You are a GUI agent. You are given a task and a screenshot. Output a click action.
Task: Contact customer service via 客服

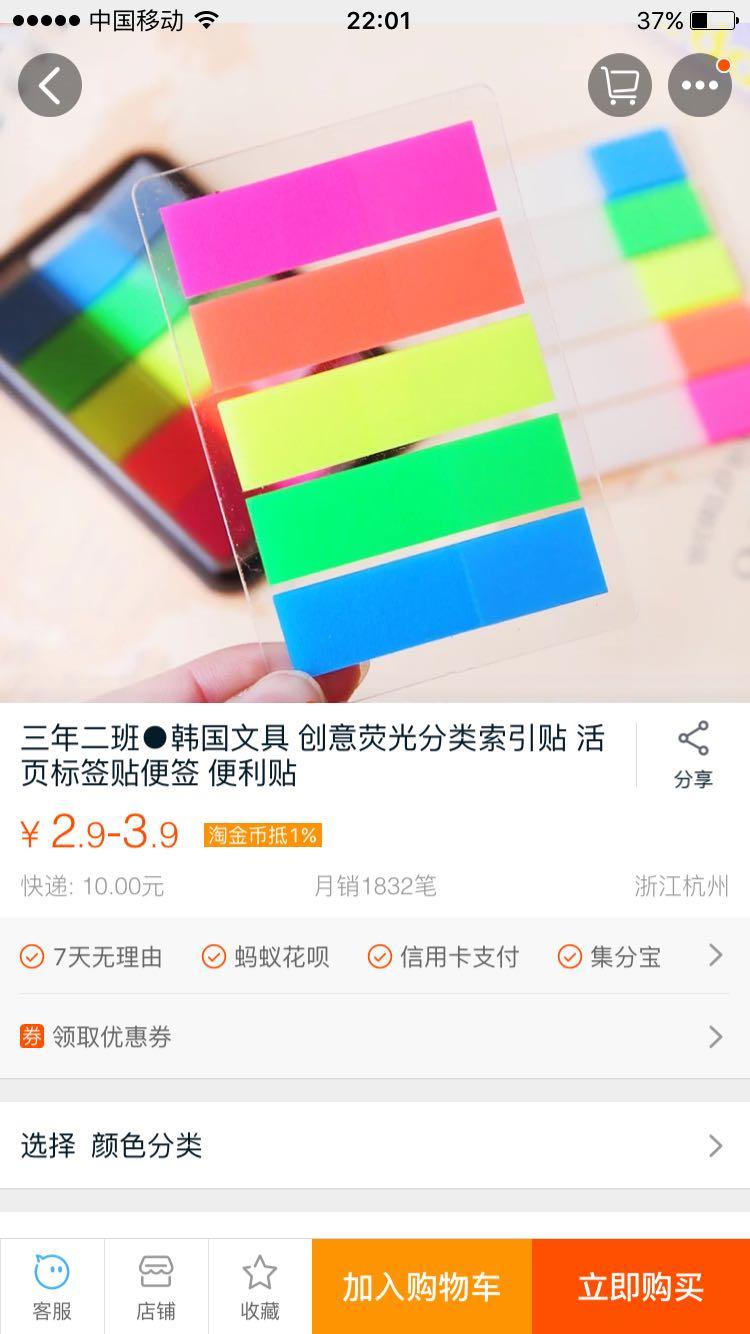[52, 1287]
